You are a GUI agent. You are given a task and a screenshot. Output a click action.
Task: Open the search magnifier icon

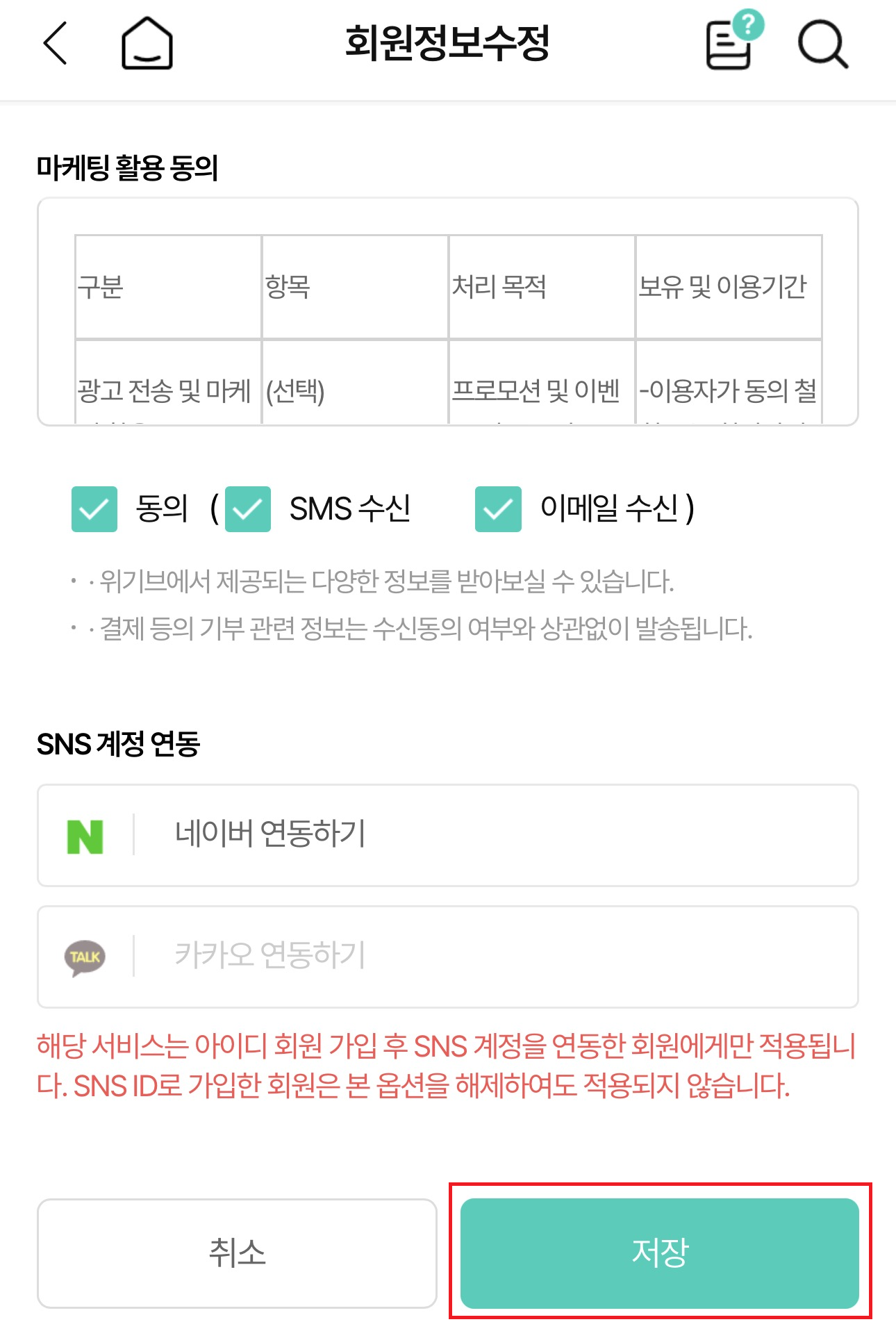click(822, 44)
